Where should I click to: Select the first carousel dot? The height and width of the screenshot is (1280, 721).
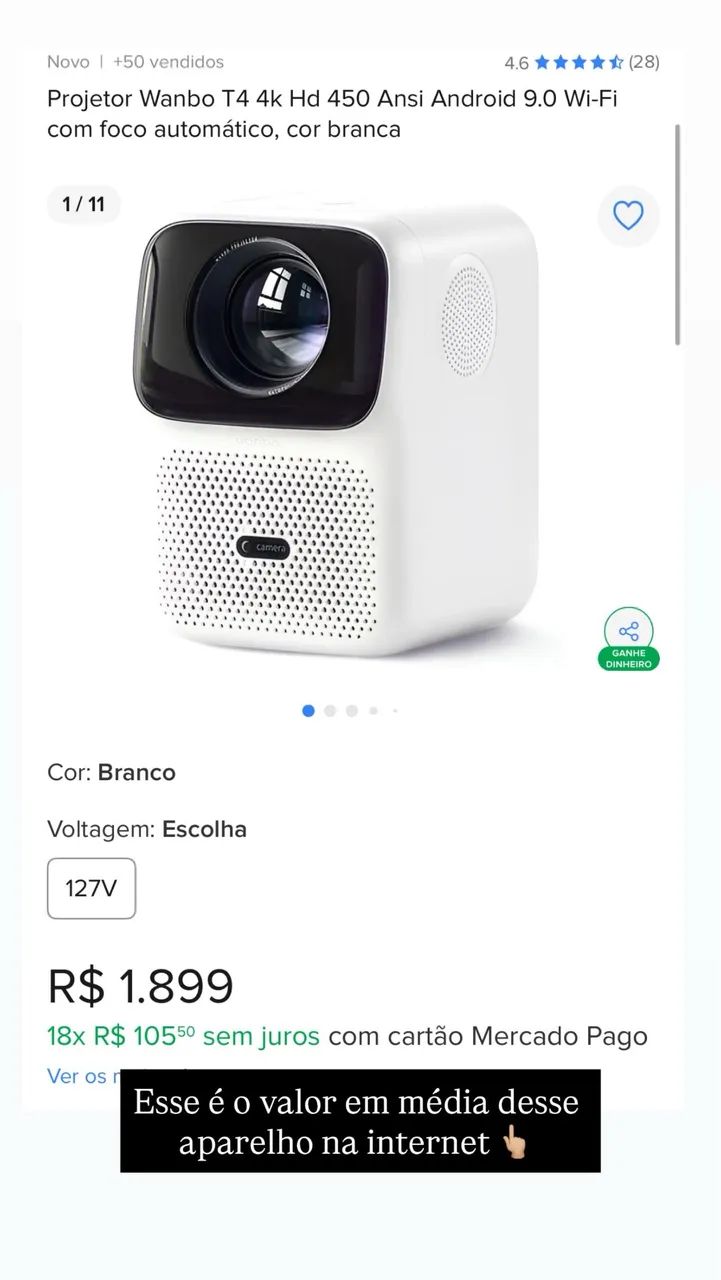pos(308,710)
